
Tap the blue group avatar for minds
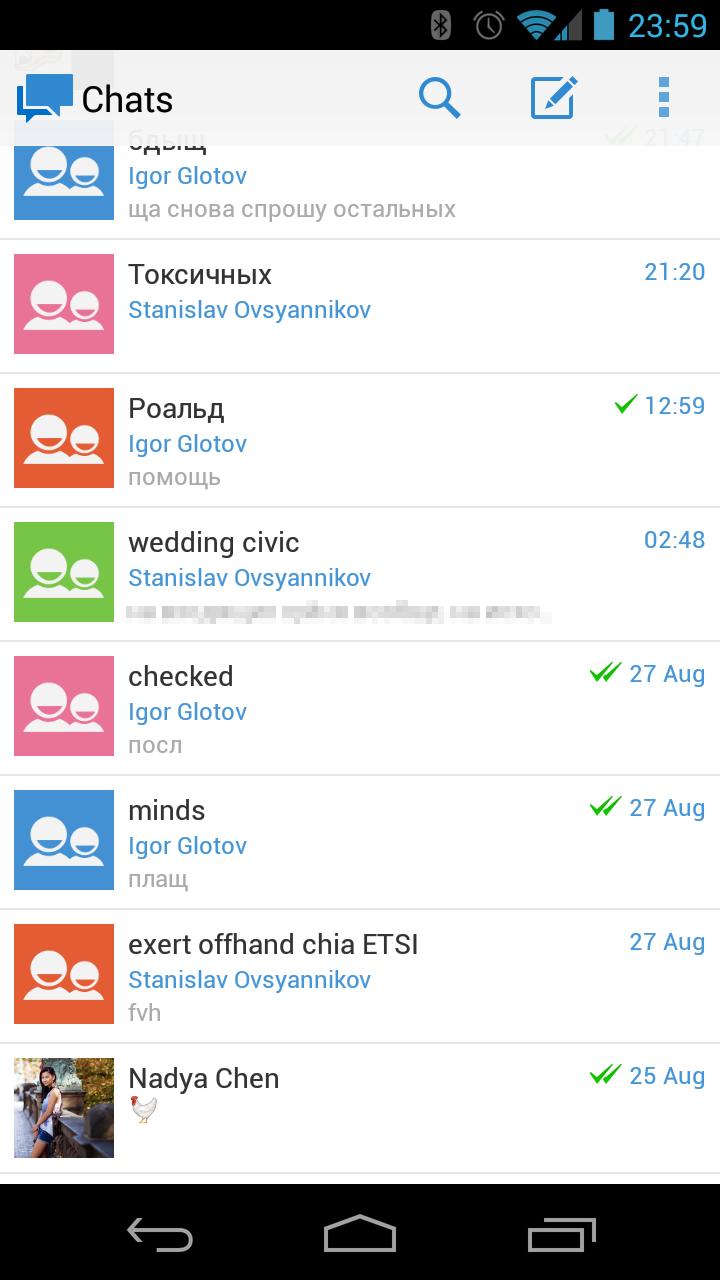63,839
